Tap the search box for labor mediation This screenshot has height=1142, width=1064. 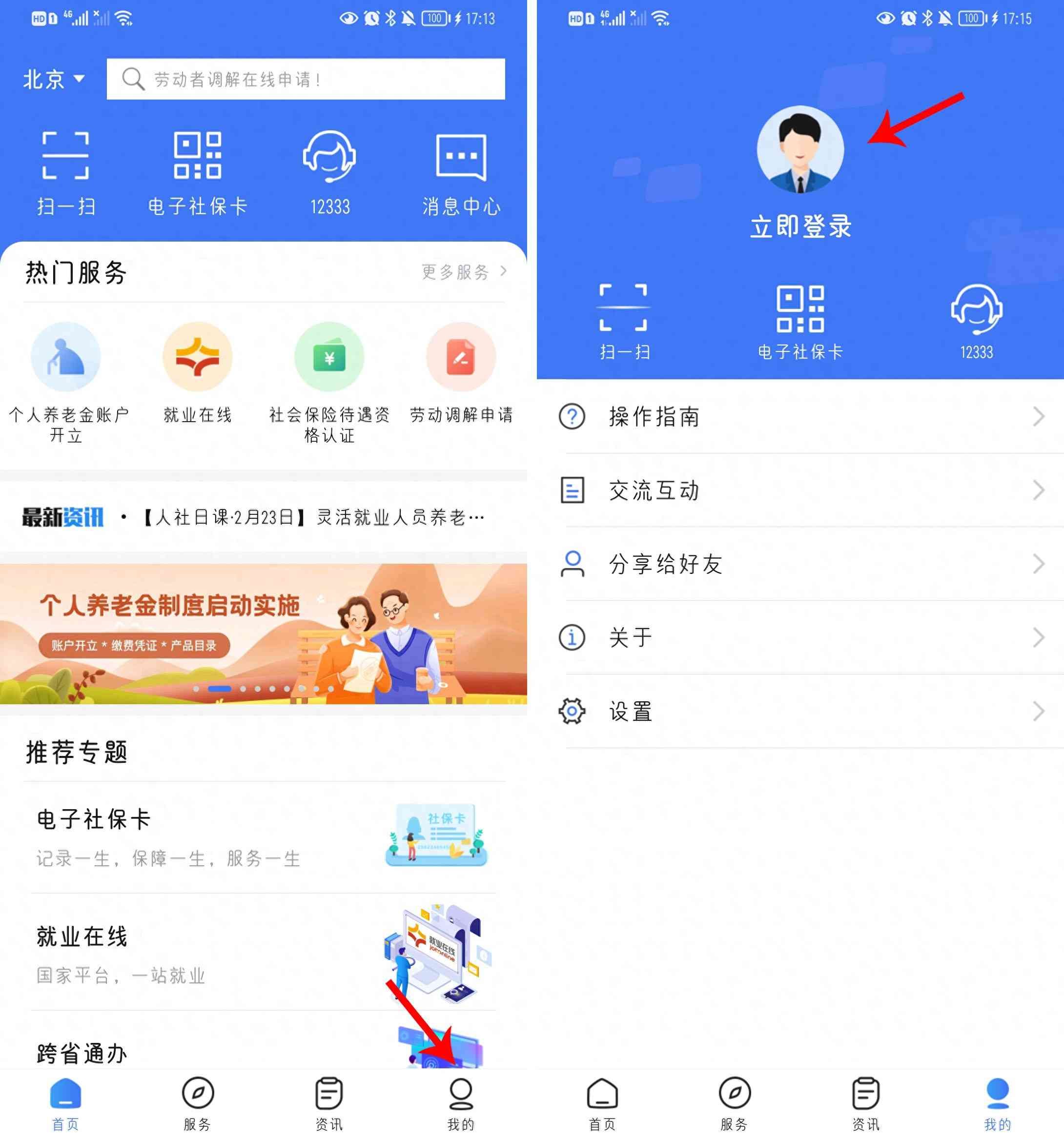pos(306,79)
